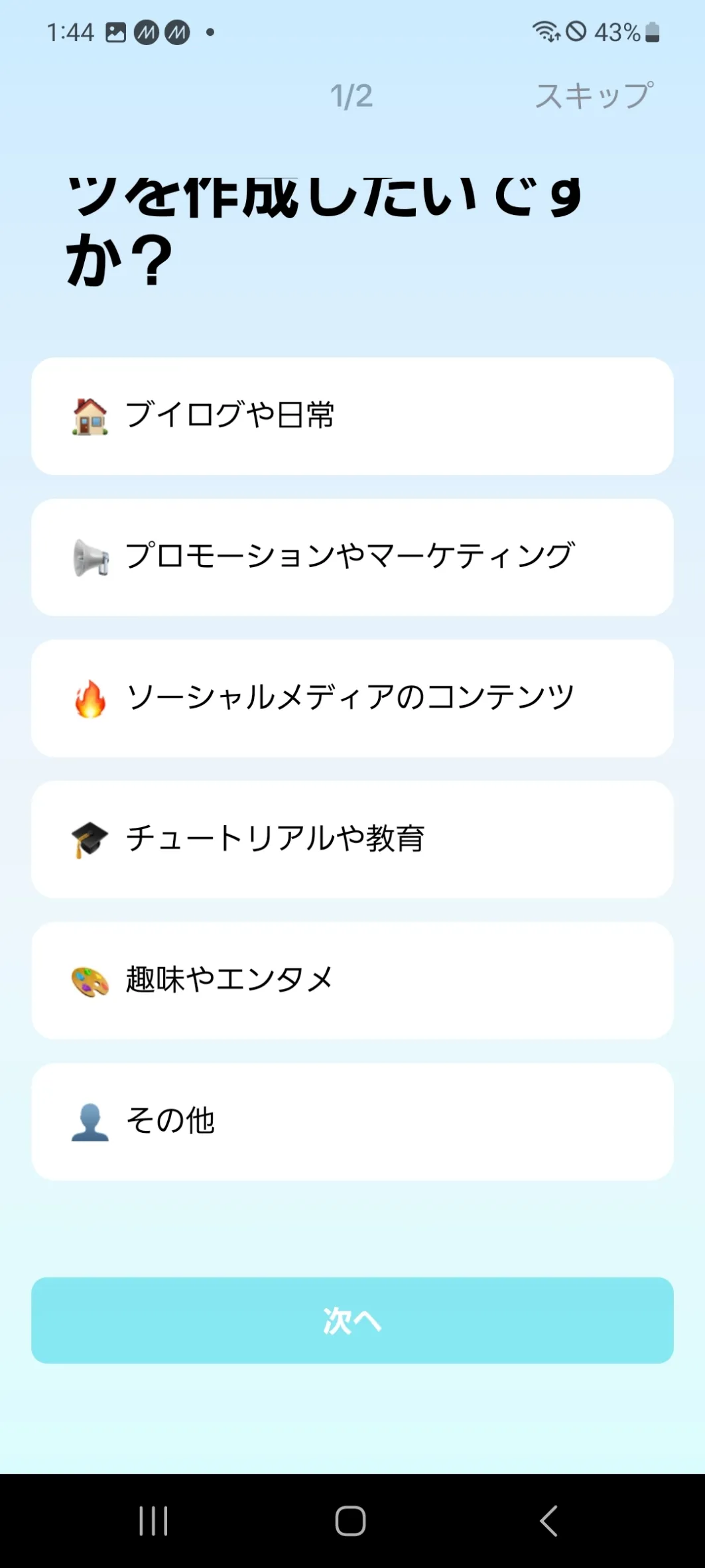Tap スキップ to skip the survey
The height and width of the screenshot is (1568, 705).
594,96
